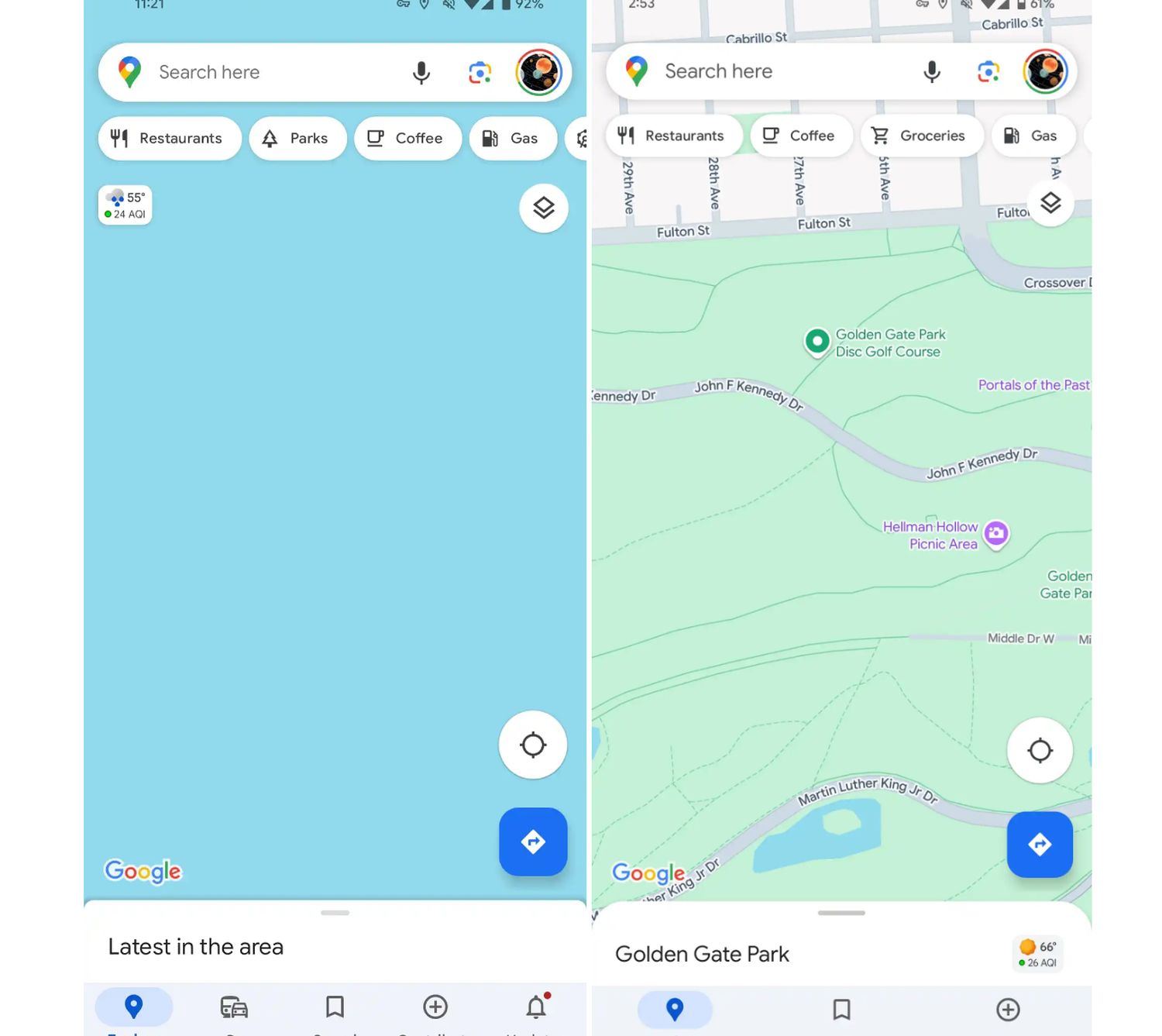
Task: Start voice search above the Groceries chip row
Action: pyautogui.click(x=932, y=72)
